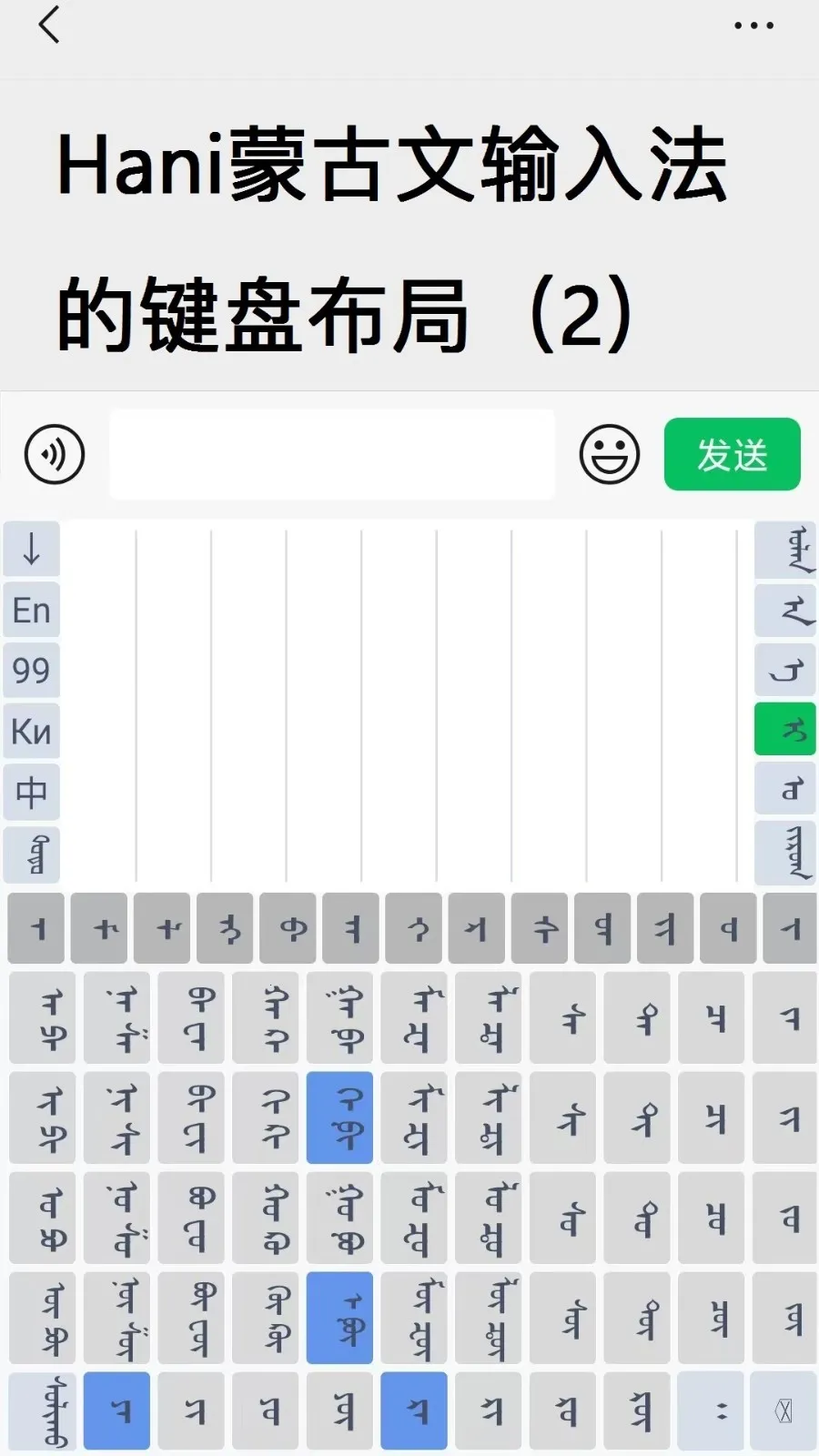Tap the Birga symbol key at bottom of left sidebar
The height and width of the screenshot is (1456, 819).
coord(32,854)
